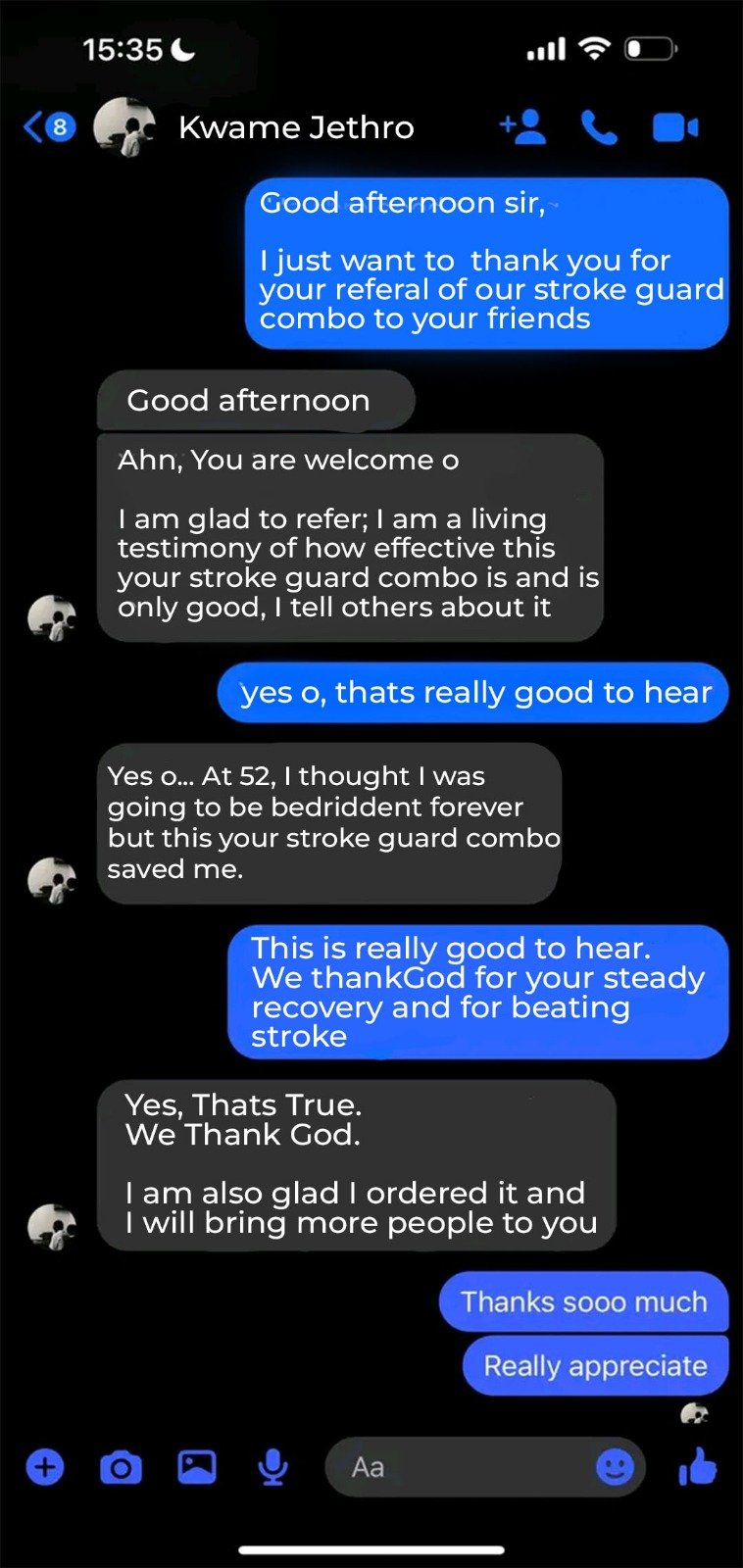Screen dimensions: 743x1568
Task: Send a thumbs-up like
Action: click(x=698, y=1467)
